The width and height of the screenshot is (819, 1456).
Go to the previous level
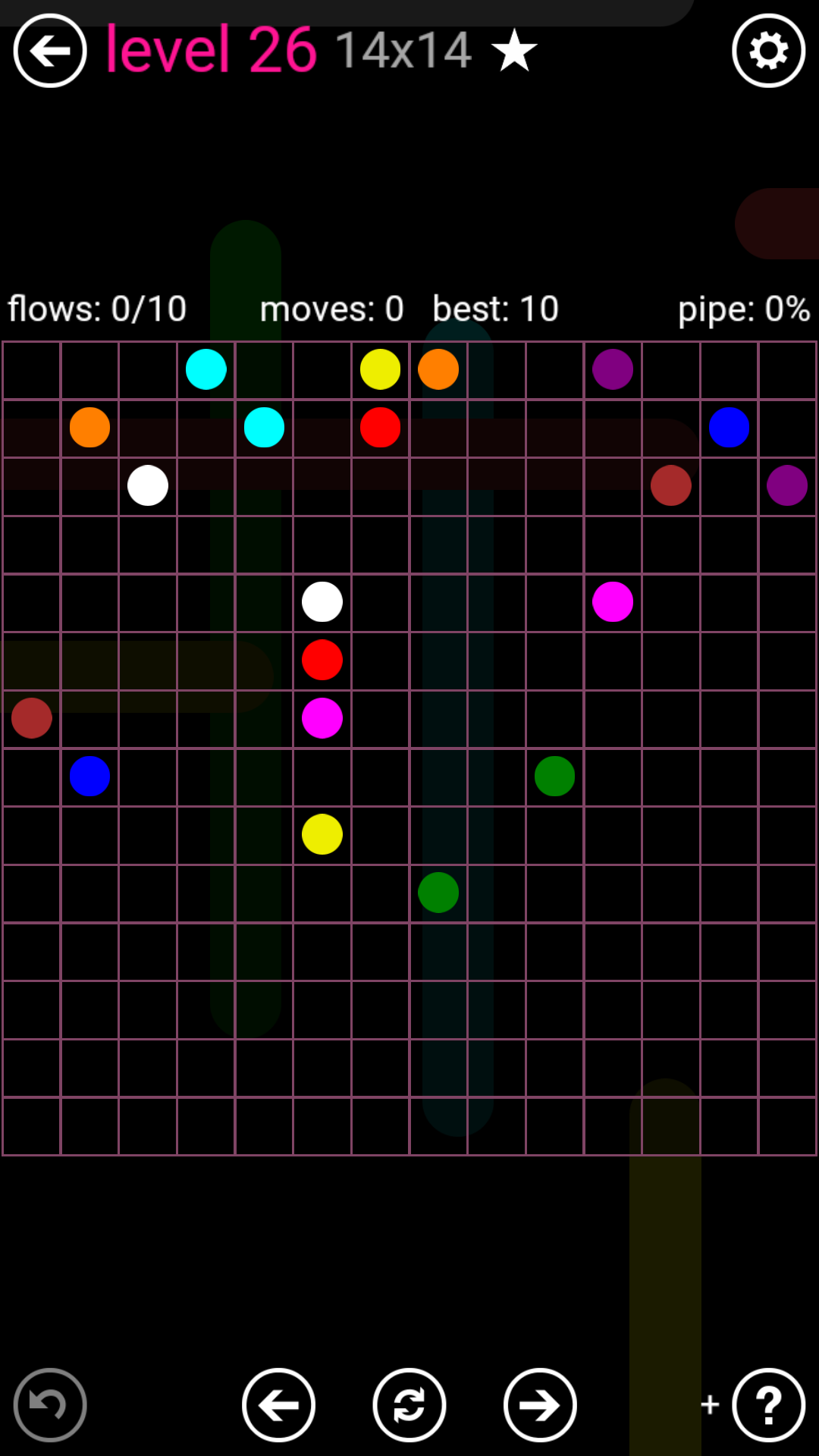pos(278,1404)
